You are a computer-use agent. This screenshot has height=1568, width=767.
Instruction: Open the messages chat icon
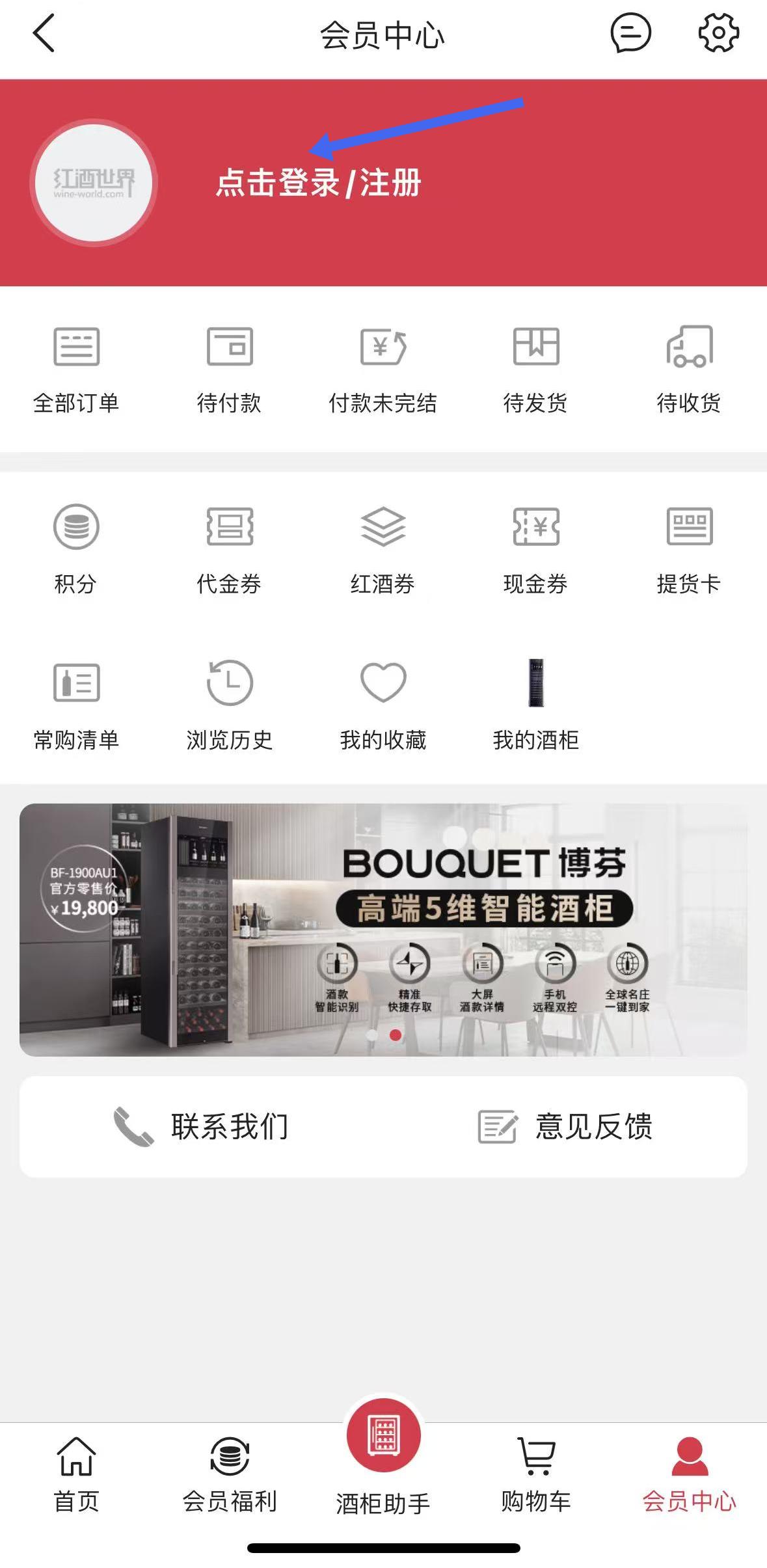coord(630,33)
